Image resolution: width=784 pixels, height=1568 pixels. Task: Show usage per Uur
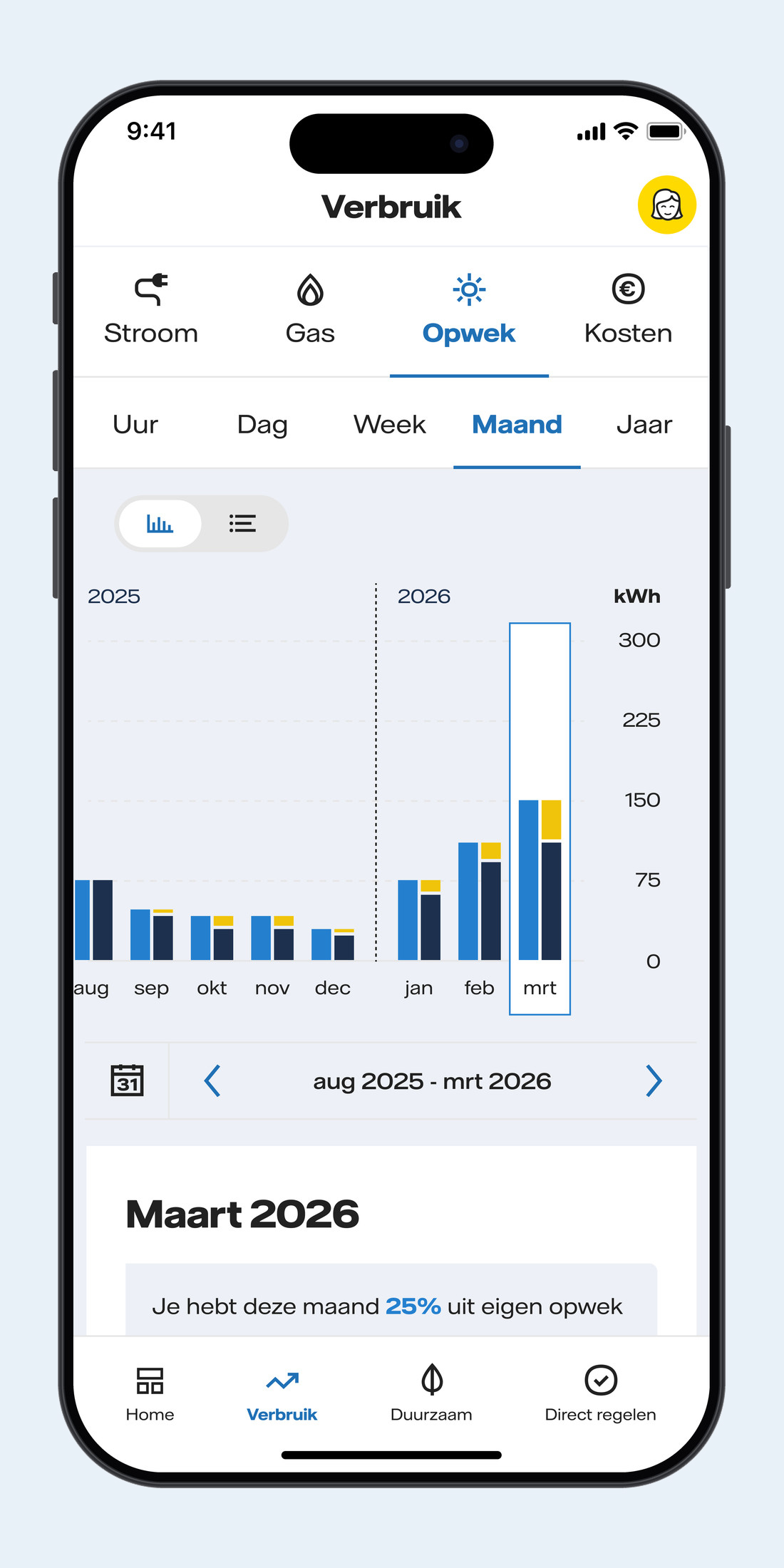(x=135, y=424)
